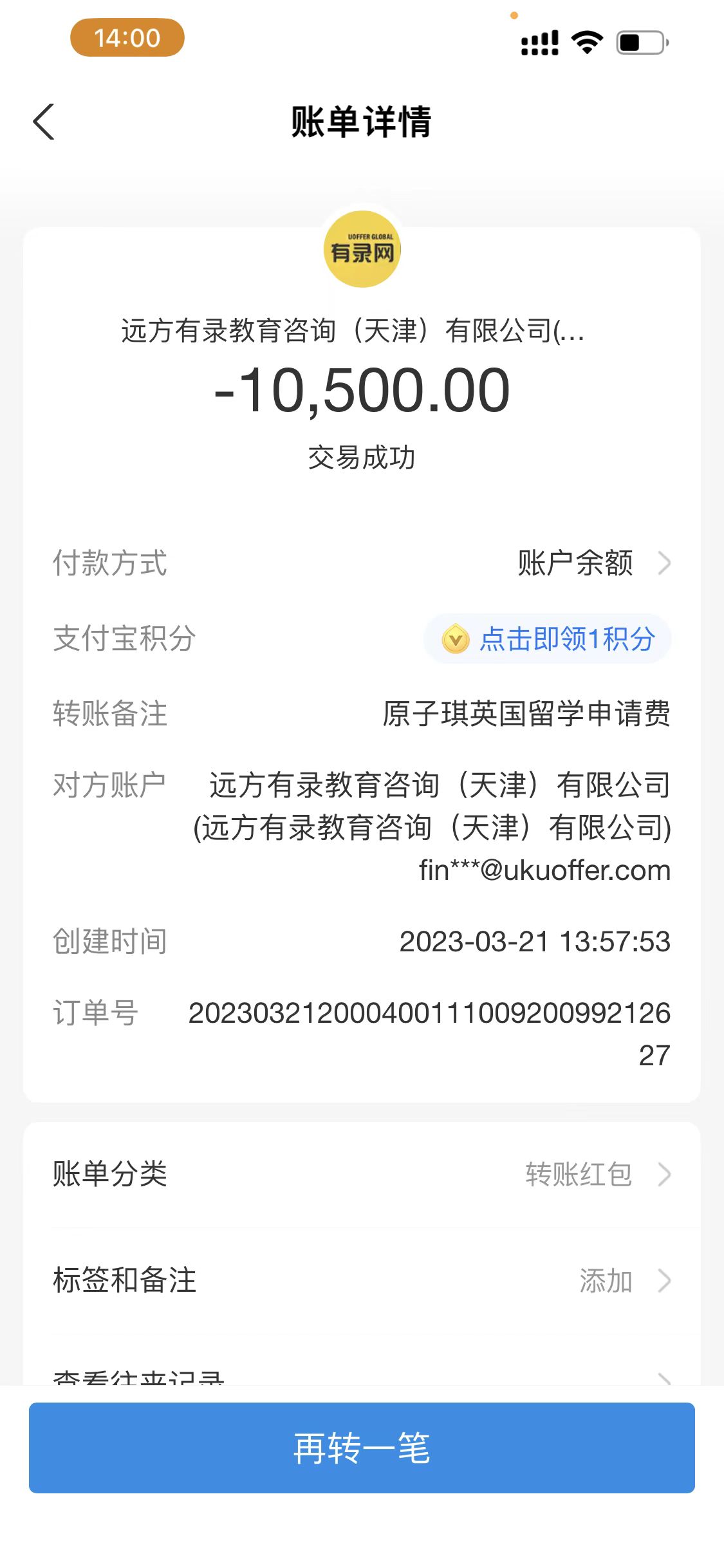This screenshot has width=724, height=1568.
Task: Go back from bill details
Action: [x=44, y=122]
